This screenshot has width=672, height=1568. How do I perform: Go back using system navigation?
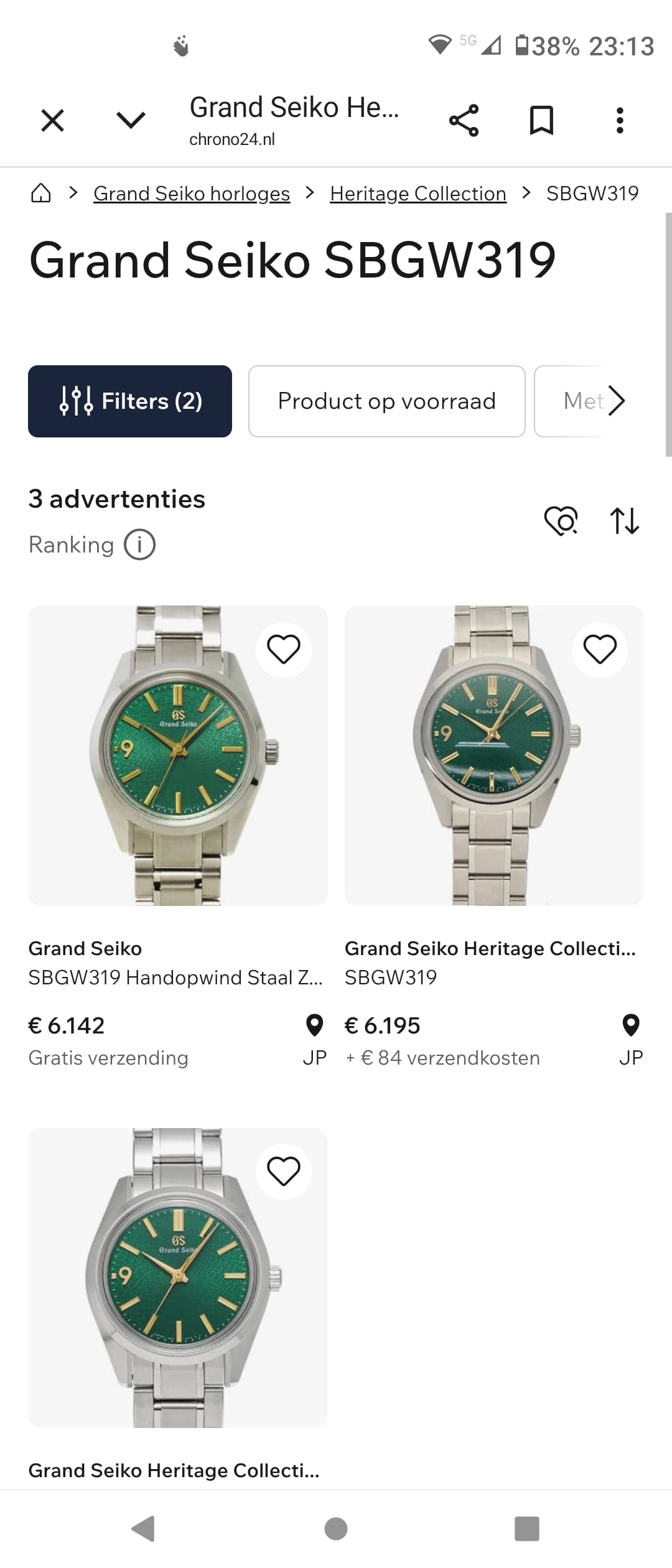(x=144, y=1529)
